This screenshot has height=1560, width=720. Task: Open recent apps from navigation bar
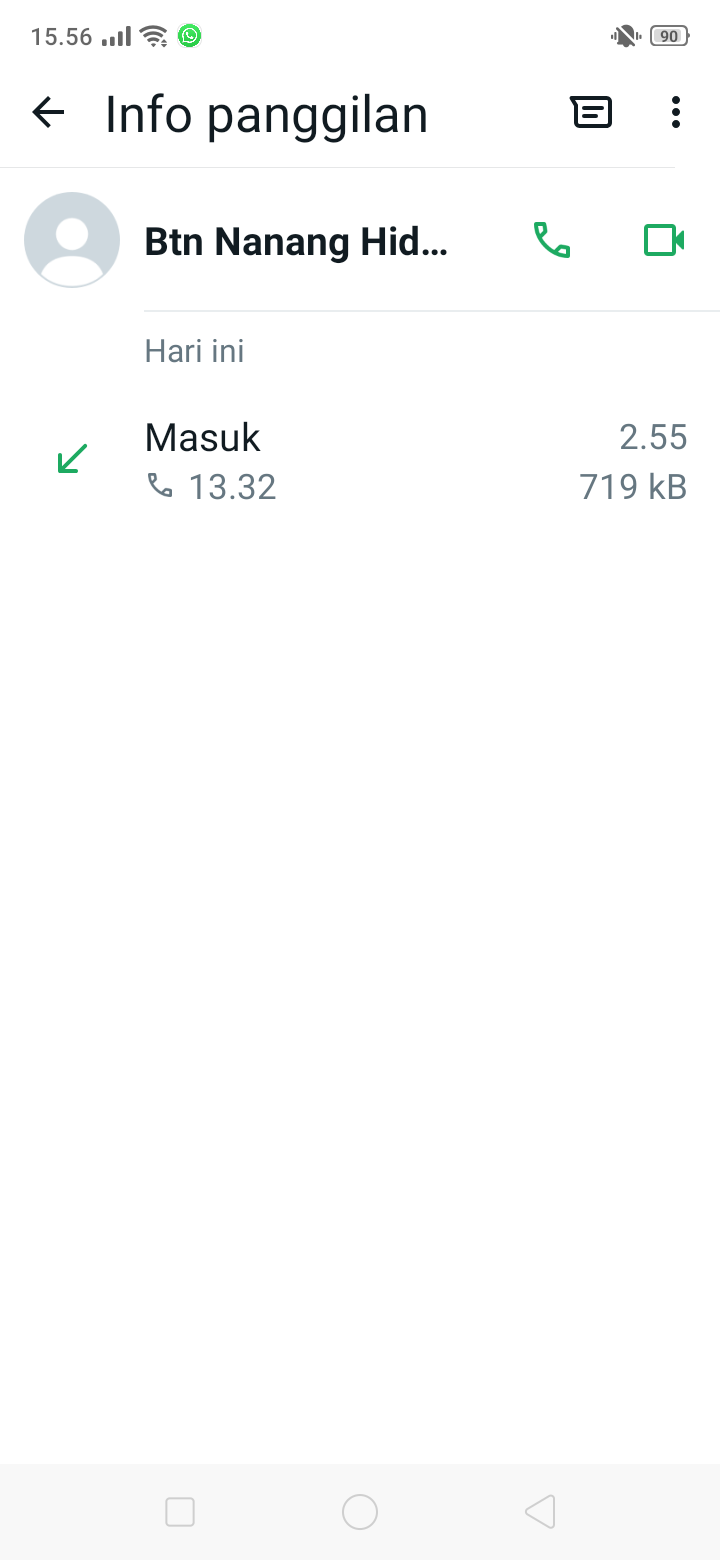point(180,1512)
